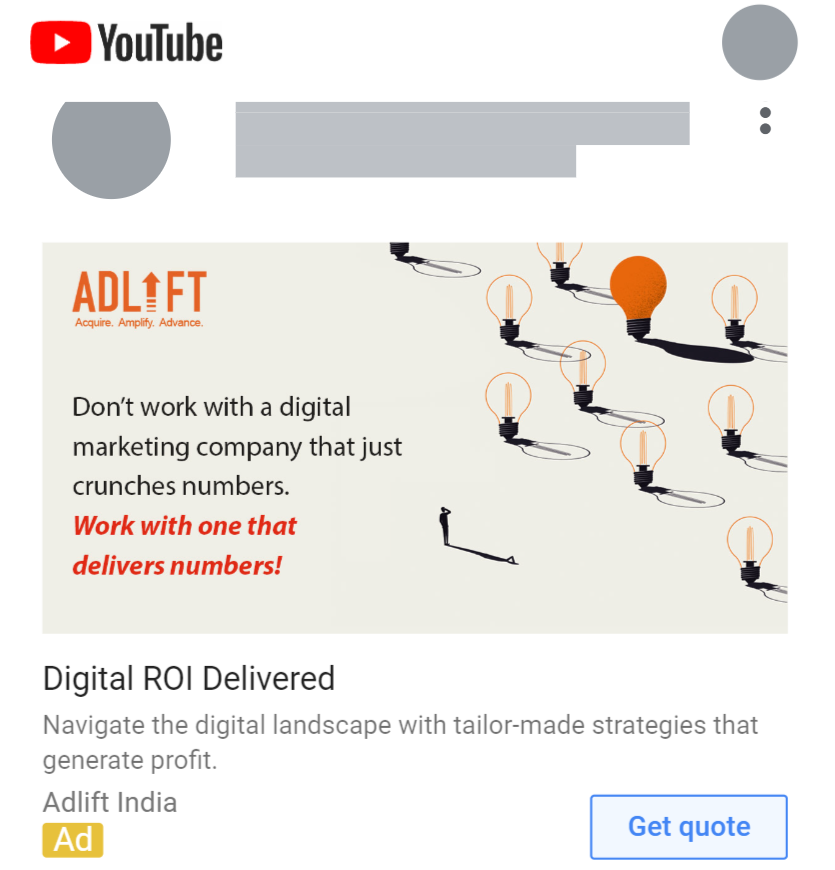Tap the Get quote button
Viewport: 835px width, 870px height.
click(688, 827)
